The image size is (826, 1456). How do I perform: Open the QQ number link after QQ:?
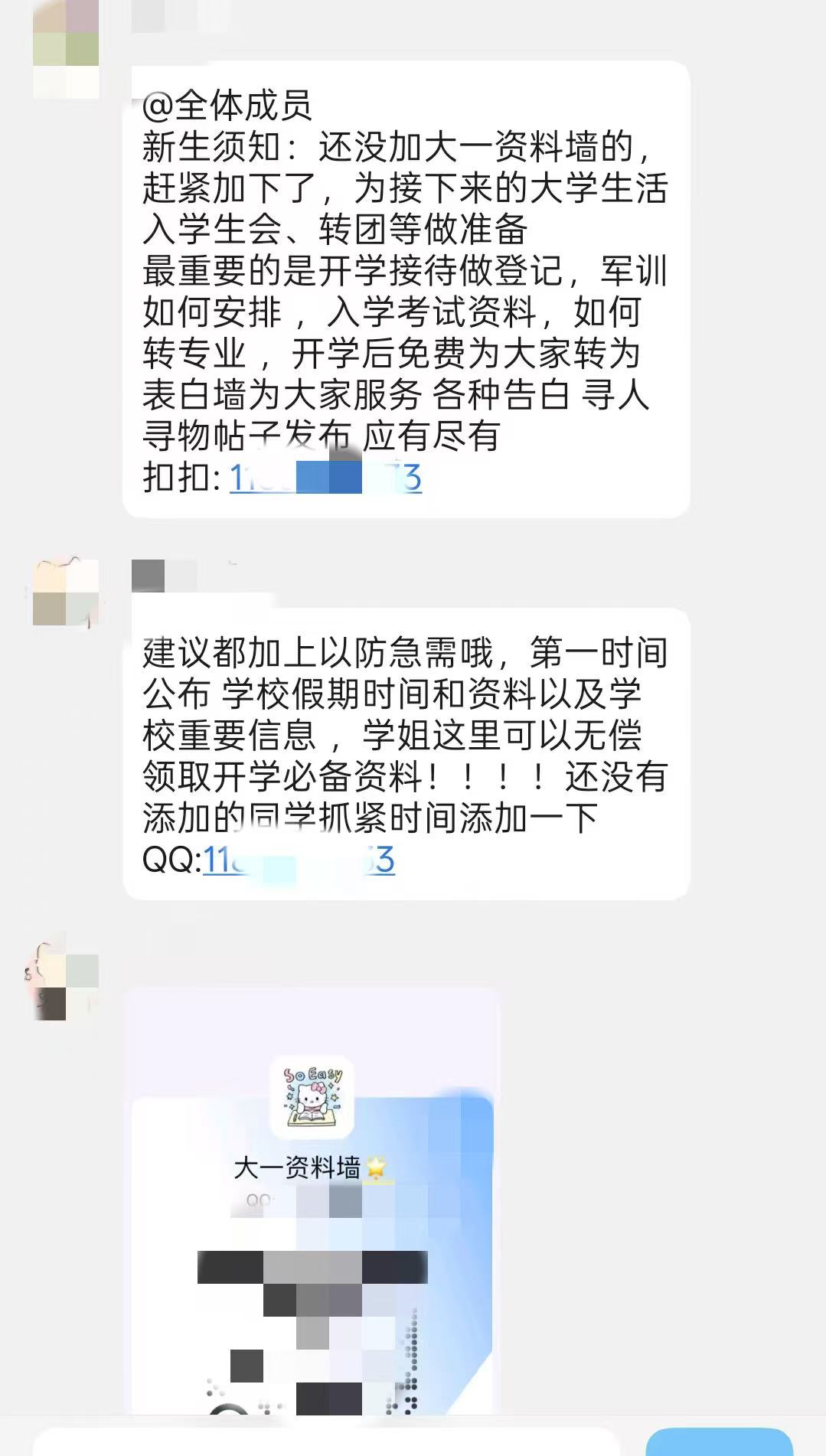(x=299, y=861)
